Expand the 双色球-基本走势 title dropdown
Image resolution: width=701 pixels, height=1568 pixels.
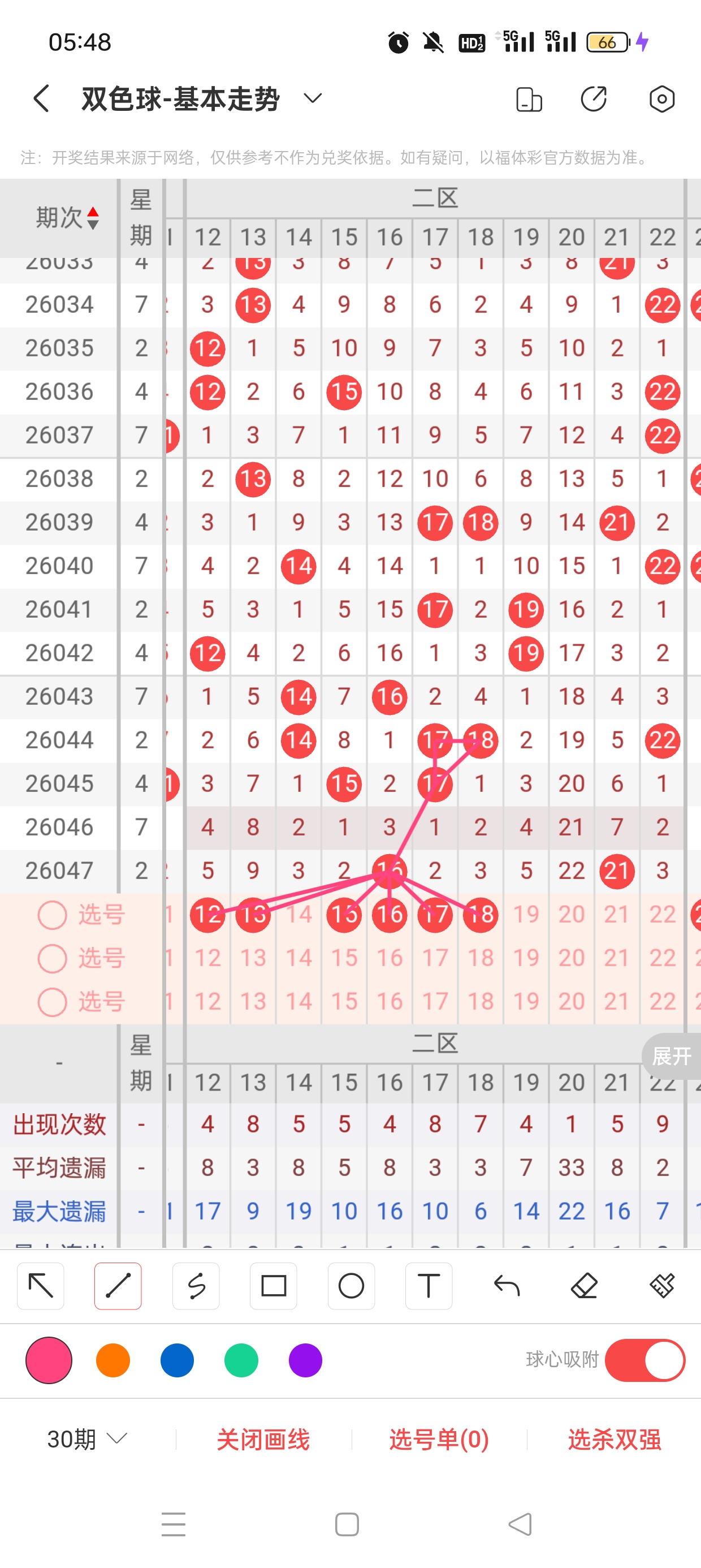pyautogui.click(x=312, y=98)
